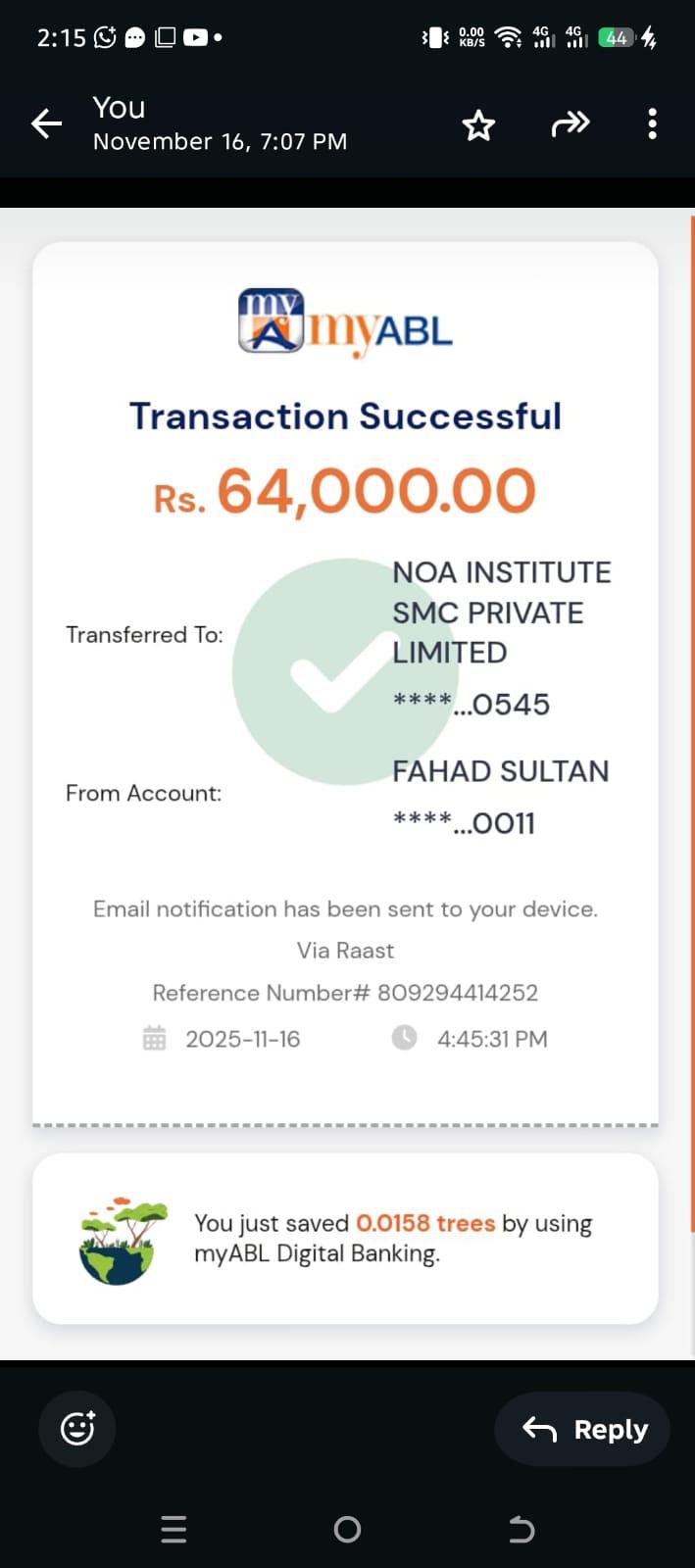The image size is (695, 1568).
Task: Star this message
Action: 478,125
